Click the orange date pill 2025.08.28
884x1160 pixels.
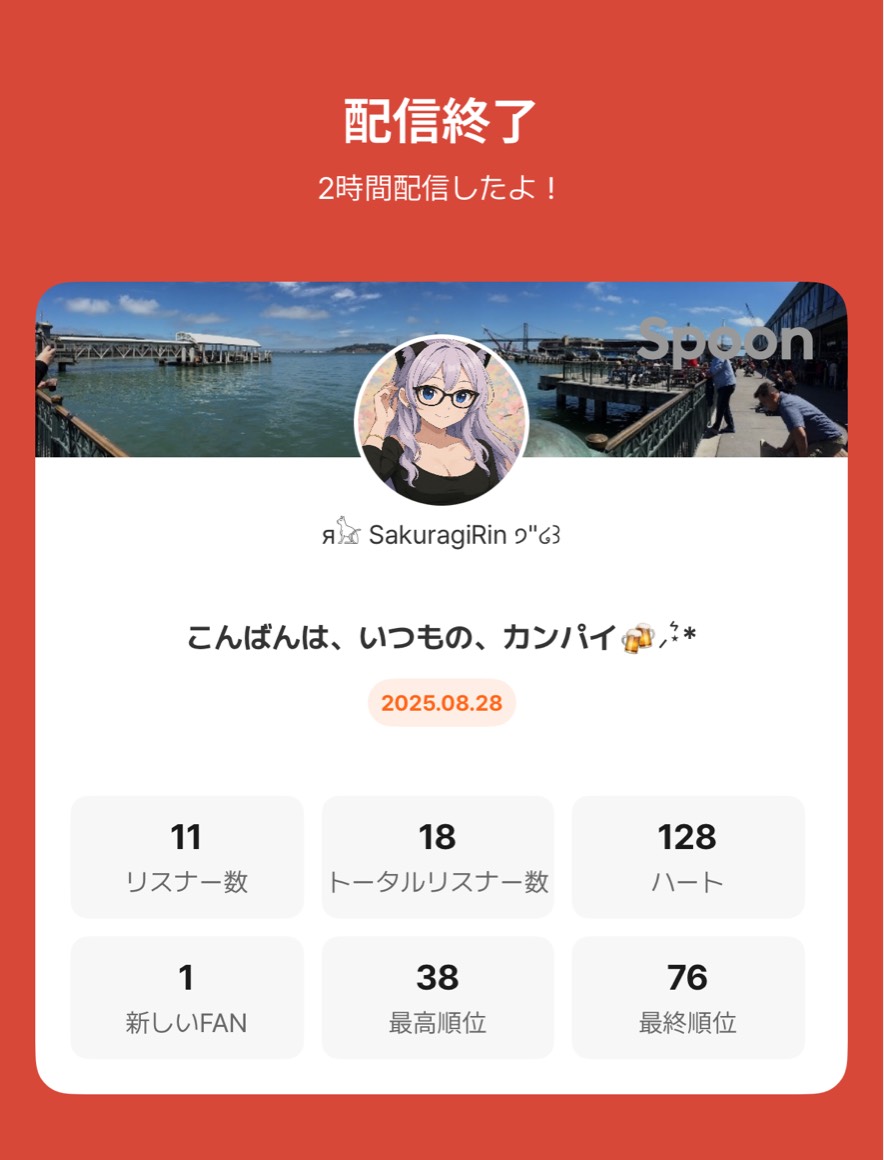click(x=441, y=703)
